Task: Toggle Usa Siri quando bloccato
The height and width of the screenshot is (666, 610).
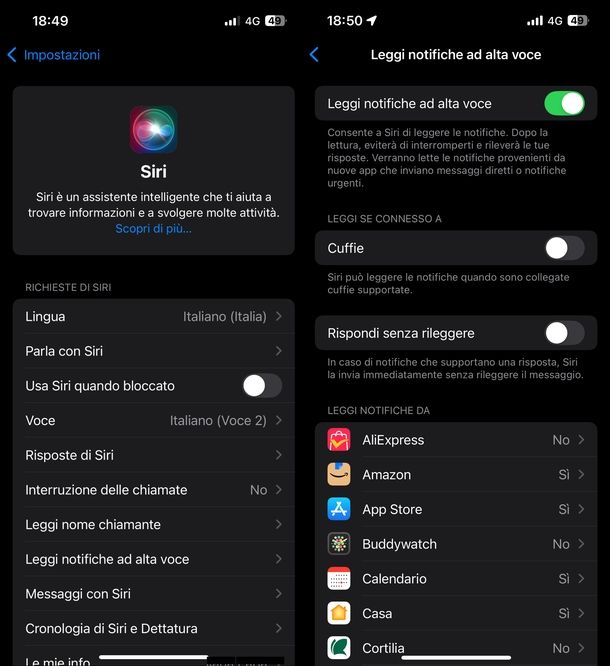Action: coord(262,386)
